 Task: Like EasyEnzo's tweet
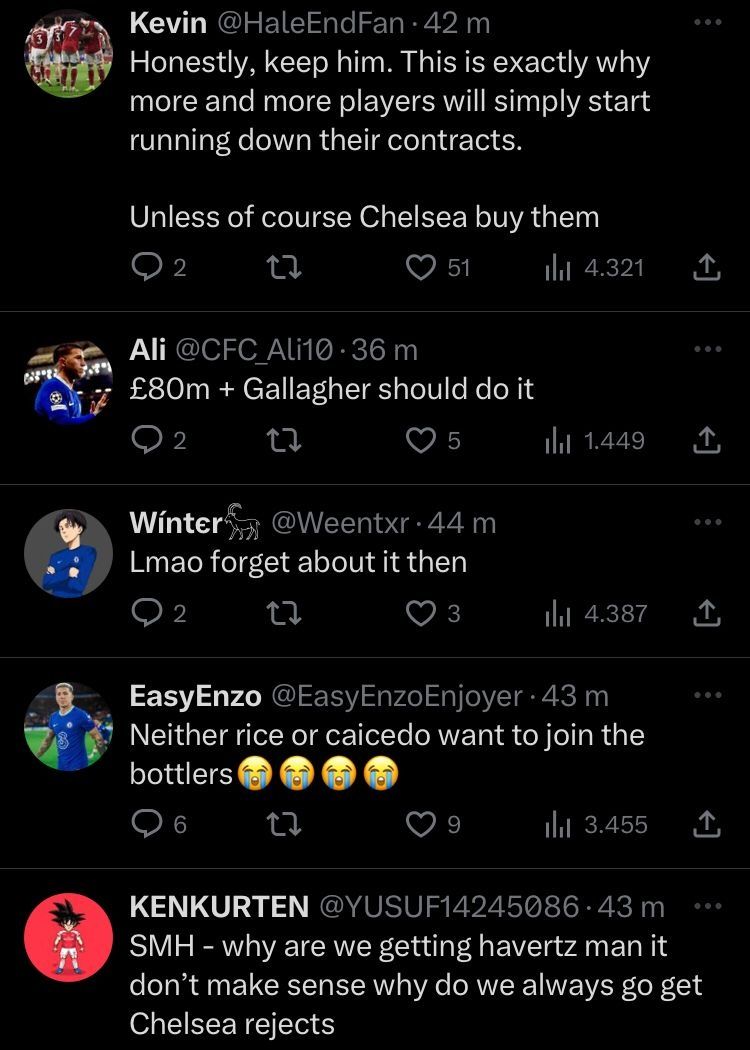(x=422, y=825)
